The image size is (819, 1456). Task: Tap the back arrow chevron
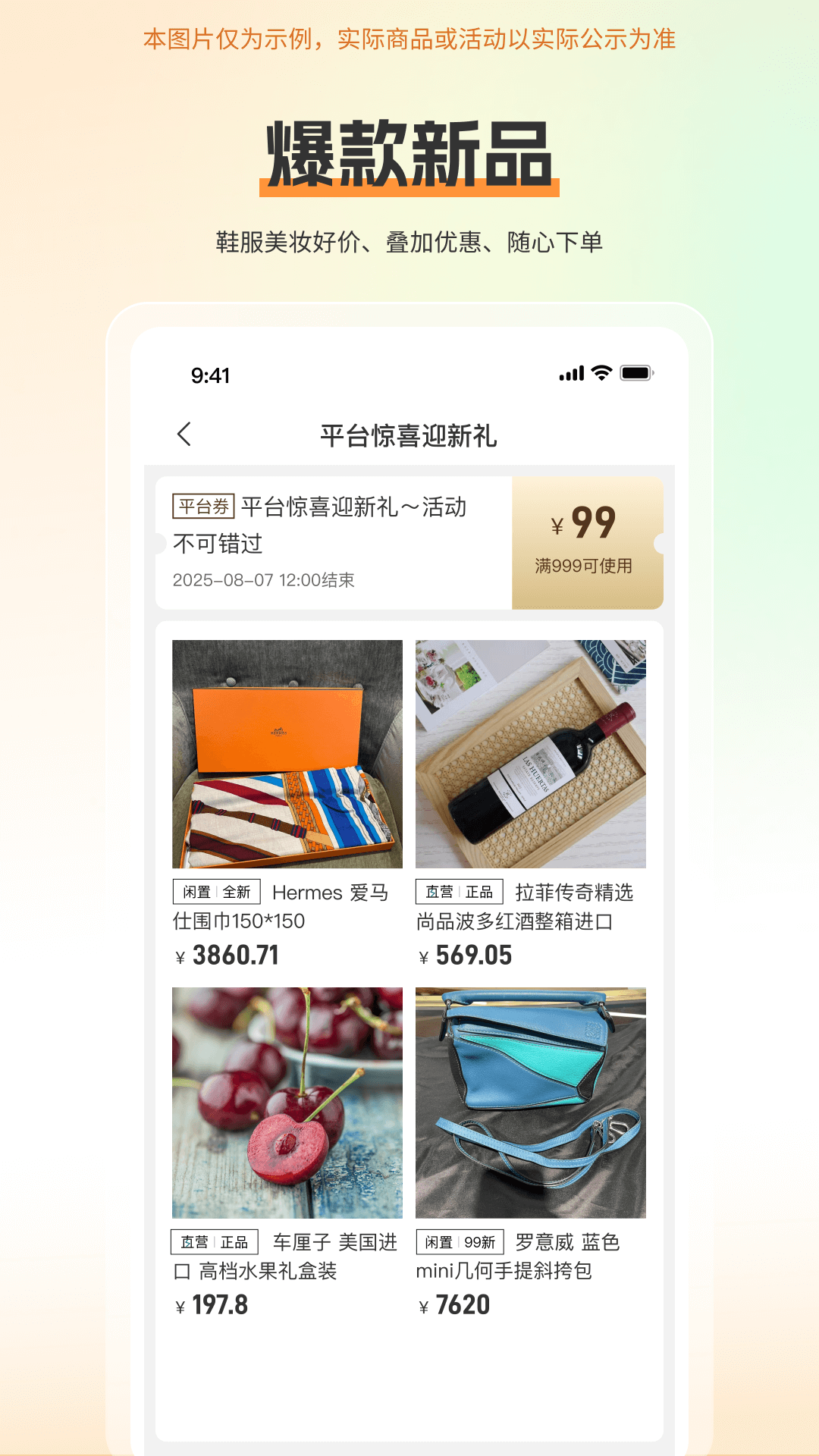pos(183,432)
